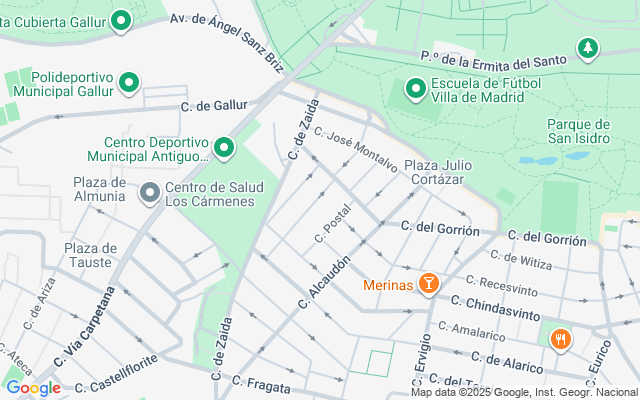Select Centro de Salud Los Cármenes pin
The image size is (640, 400).
150,191
